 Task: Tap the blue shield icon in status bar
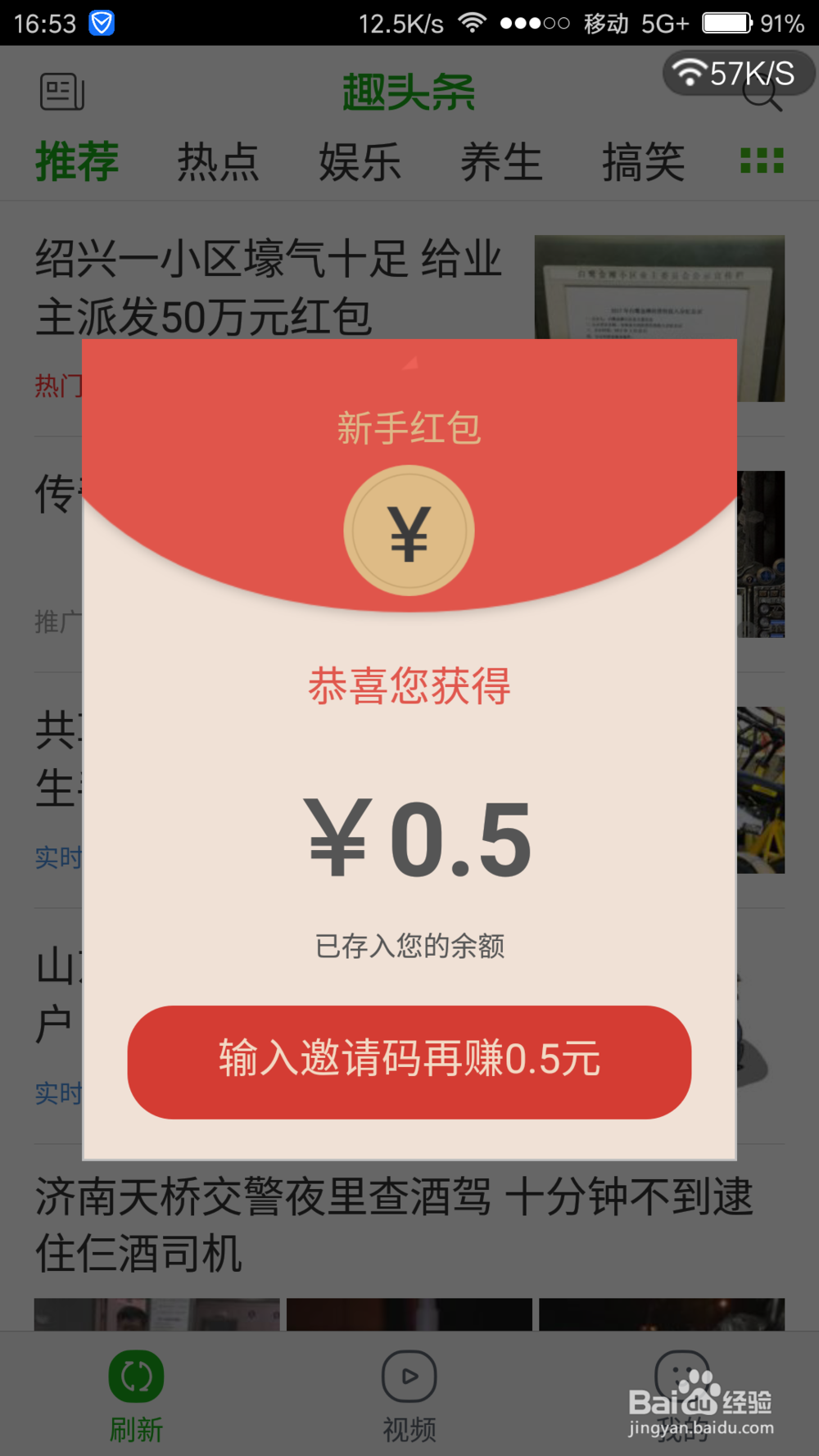tap(101, 22)
